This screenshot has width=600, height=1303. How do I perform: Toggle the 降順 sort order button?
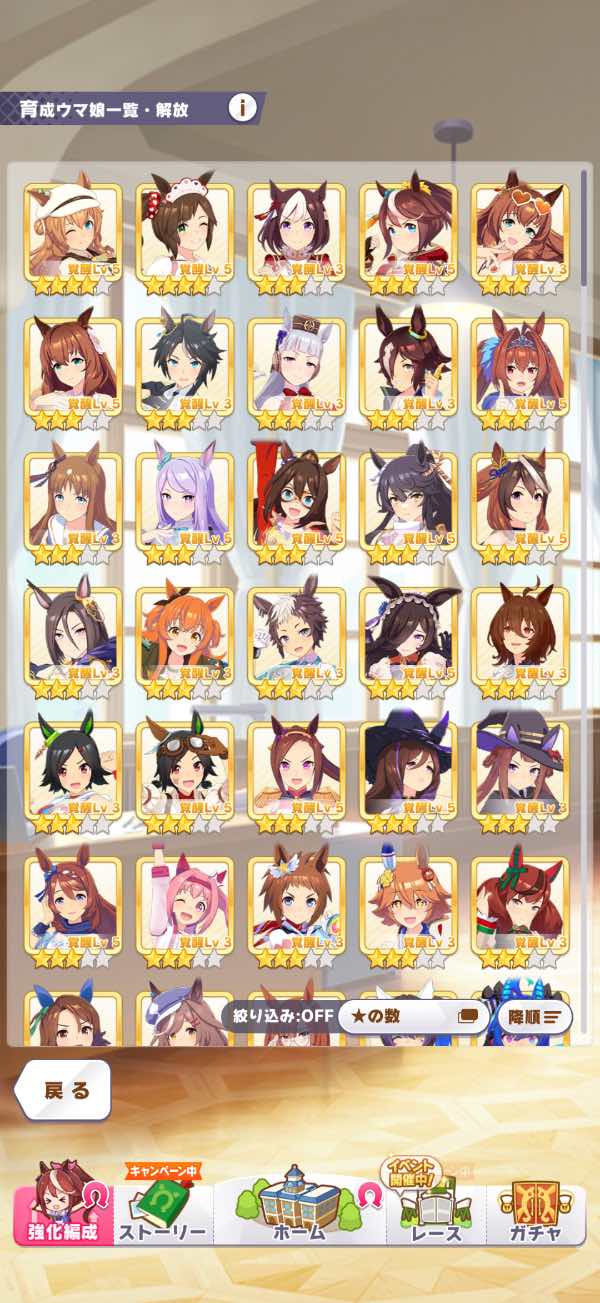point(534,1017)
